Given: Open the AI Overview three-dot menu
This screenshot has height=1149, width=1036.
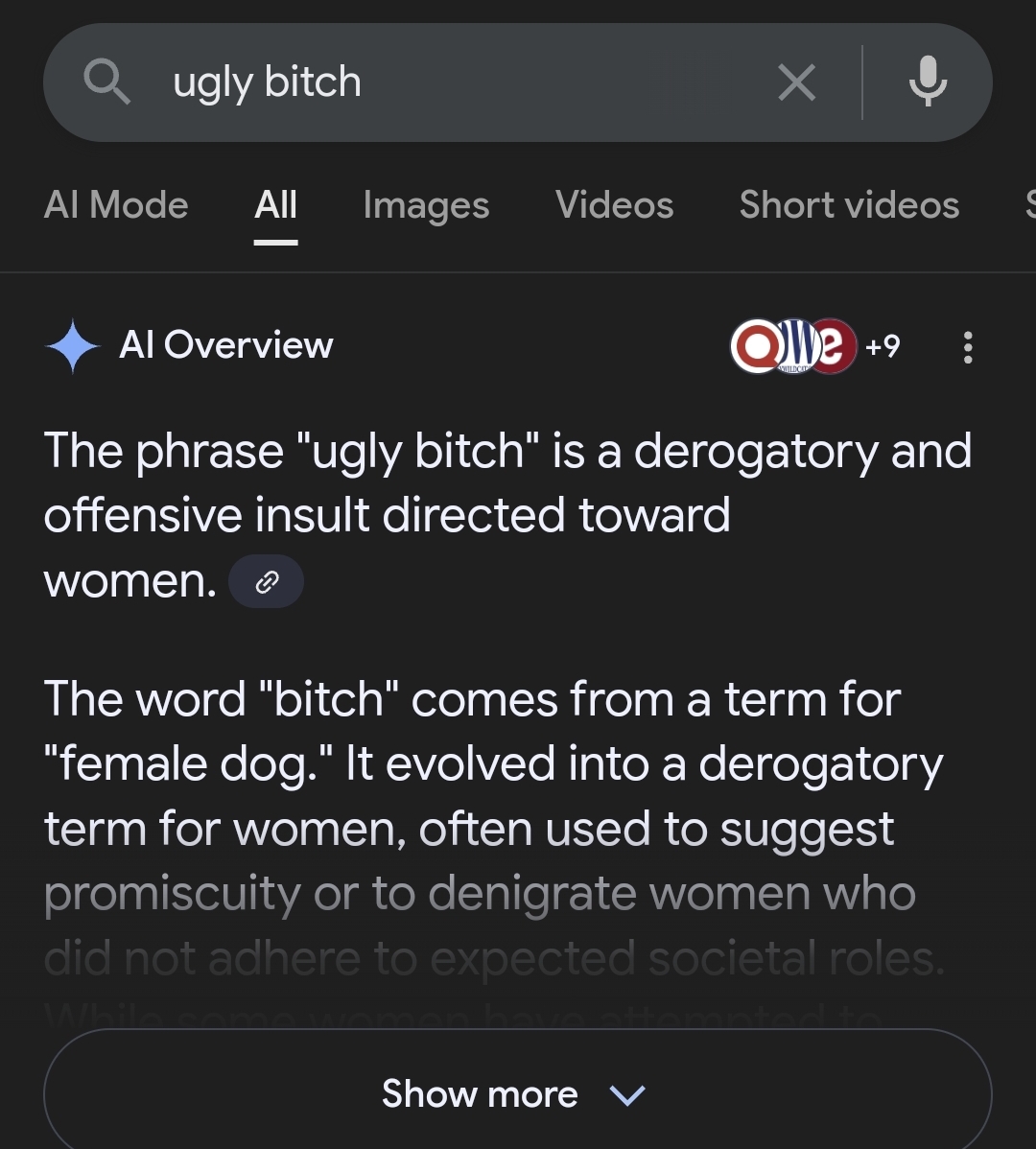Looking at the screenshot, I should point(967,347).
